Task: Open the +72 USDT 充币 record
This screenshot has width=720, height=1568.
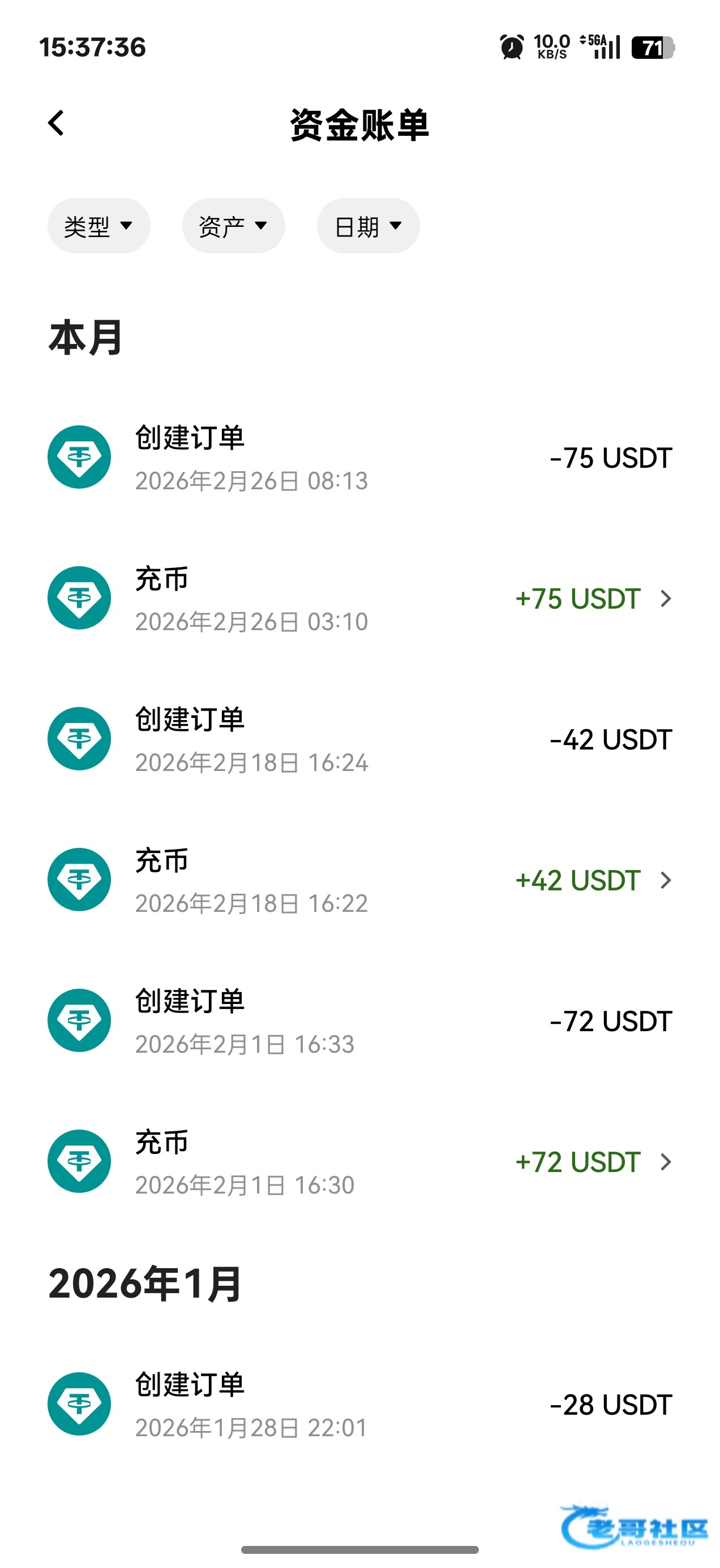Action: click(x=359, y=1162)
